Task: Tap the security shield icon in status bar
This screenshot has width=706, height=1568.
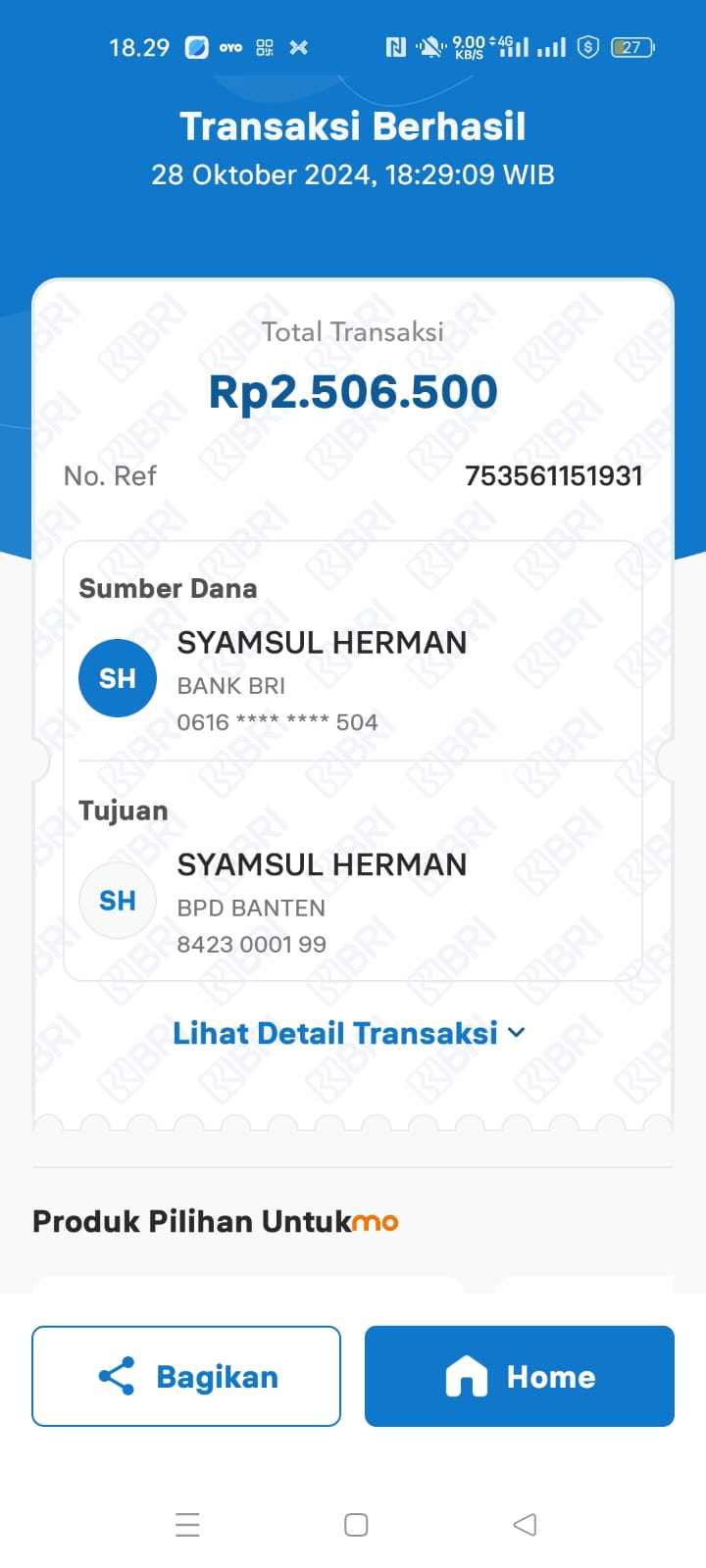Action: 586,46
